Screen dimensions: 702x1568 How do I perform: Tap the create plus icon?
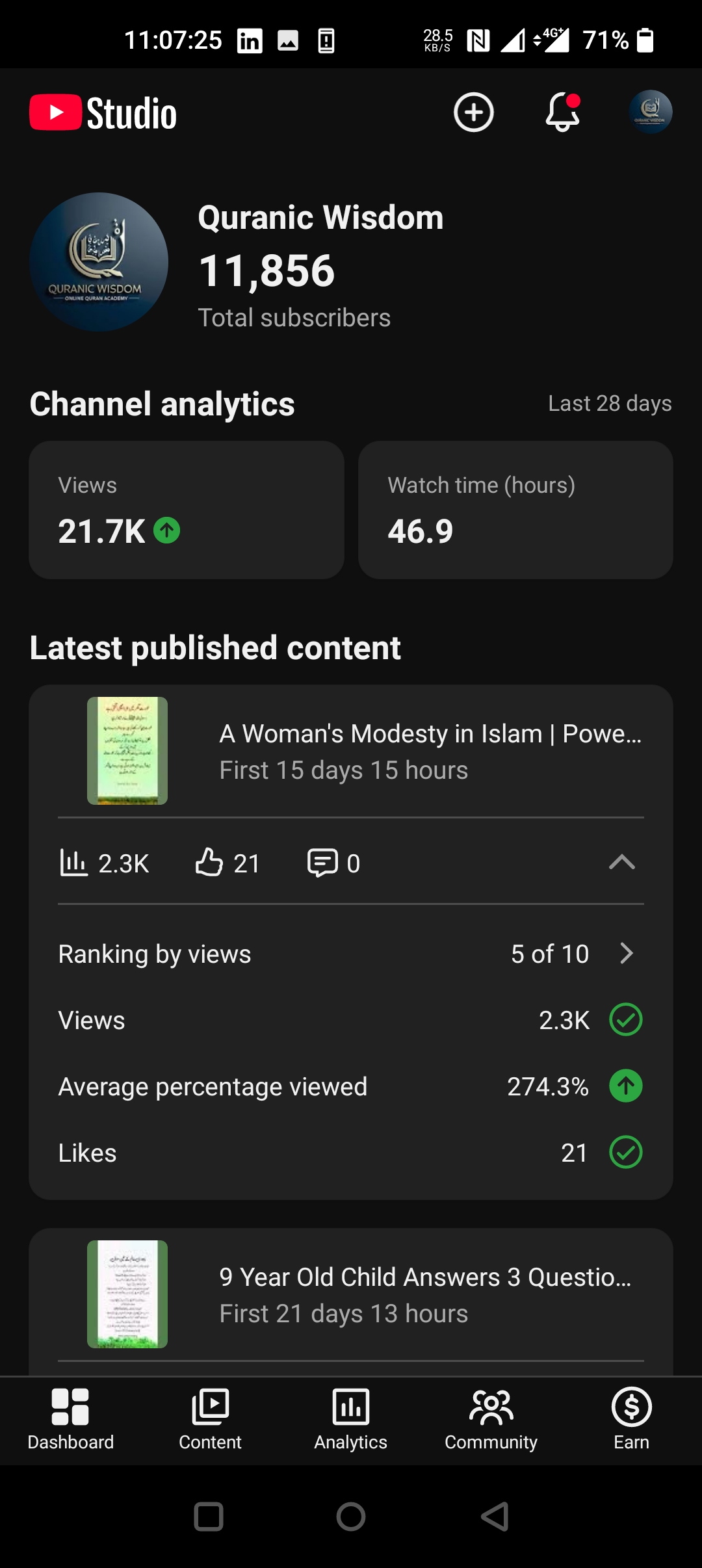(473, 112)
